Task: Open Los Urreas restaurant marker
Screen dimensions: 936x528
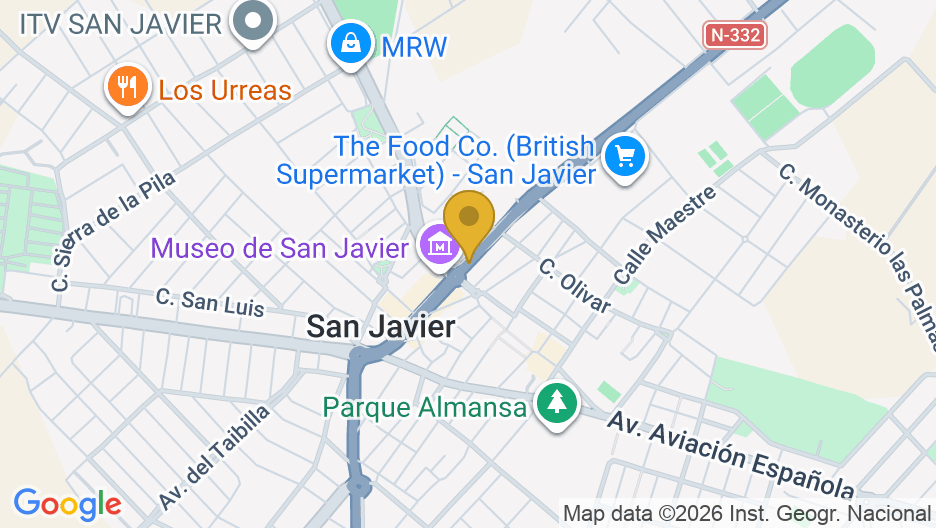Action: 127,88
